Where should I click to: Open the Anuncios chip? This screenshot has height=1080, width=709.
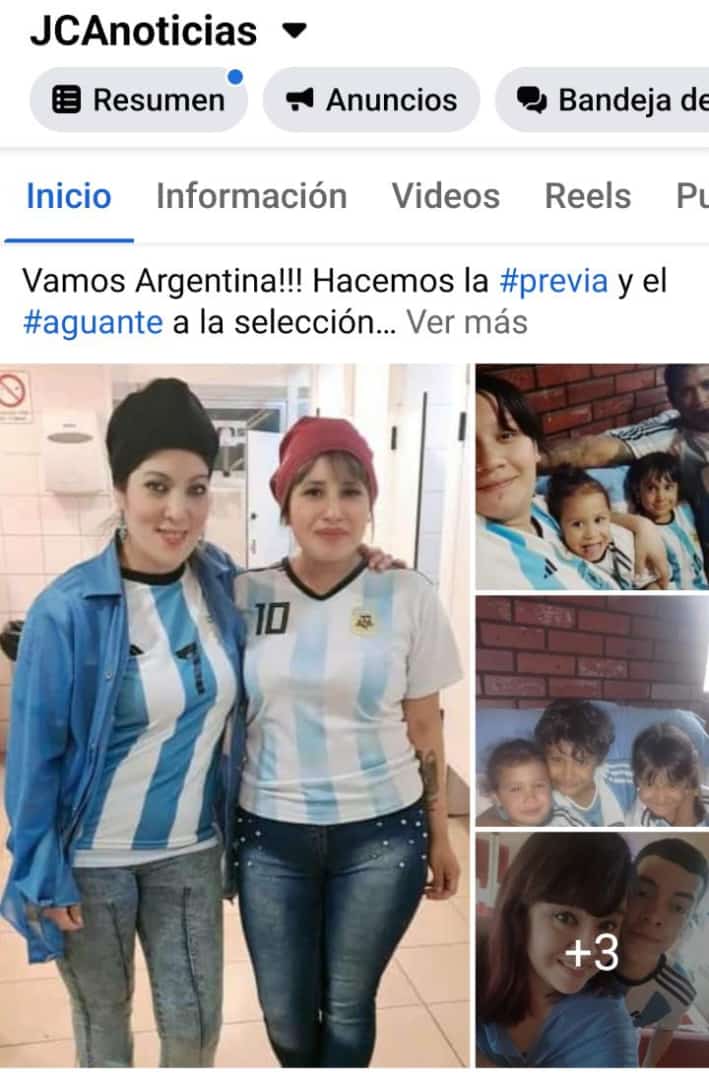pyautogui.click(x=371, y=100)
